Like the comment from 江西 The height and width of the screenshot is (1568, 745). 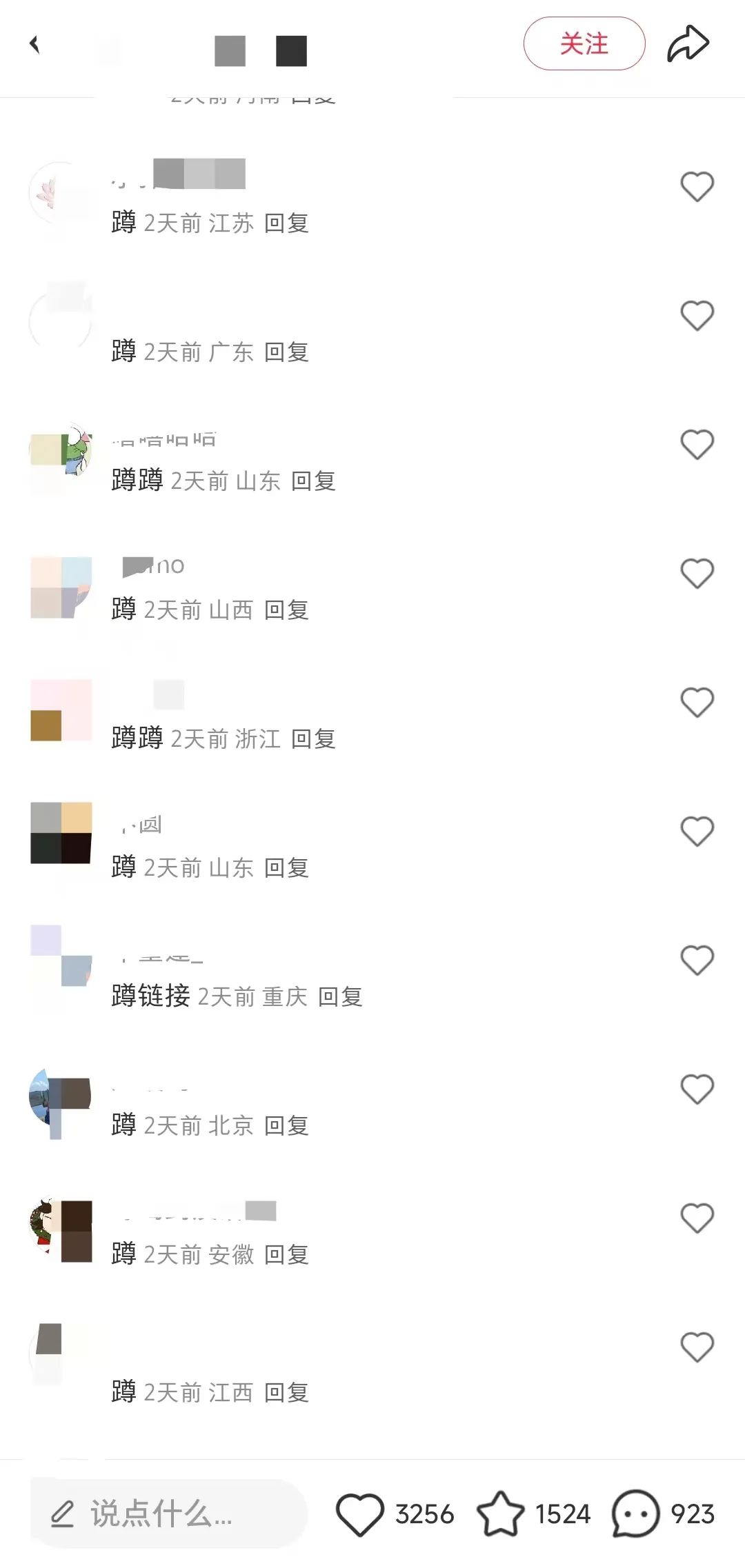click(x=697, y=1347)
